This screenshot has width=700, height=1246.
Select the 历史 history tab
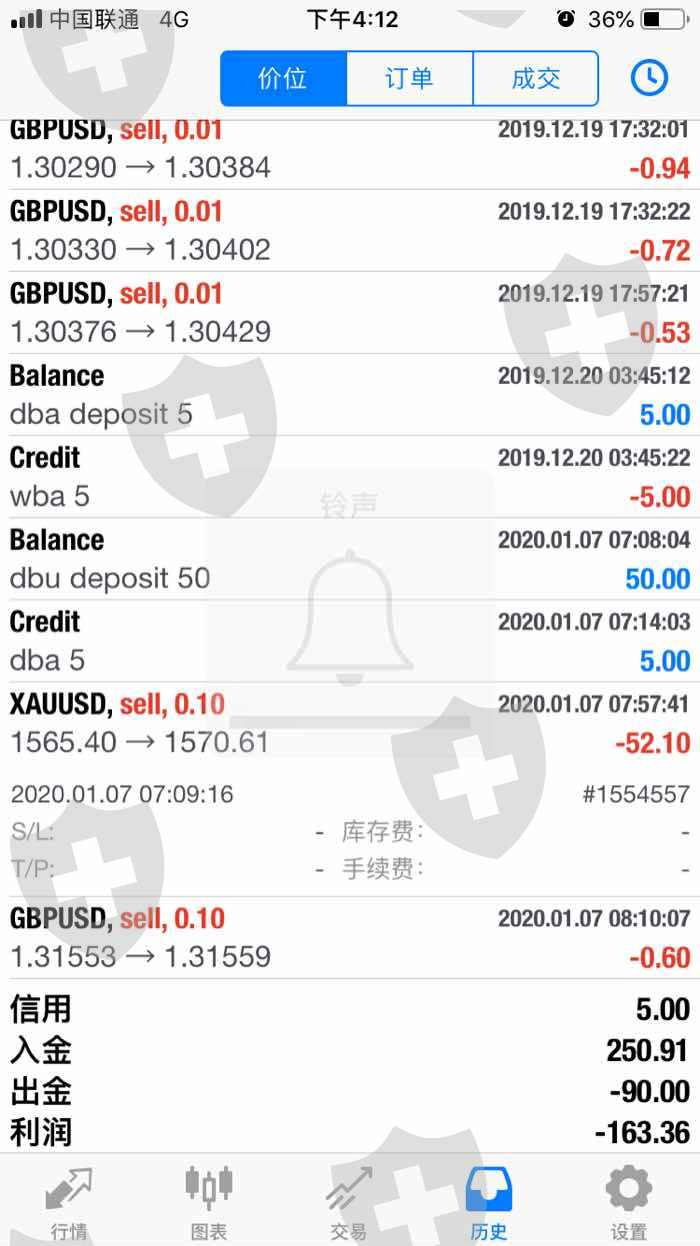coord(489,1200)
